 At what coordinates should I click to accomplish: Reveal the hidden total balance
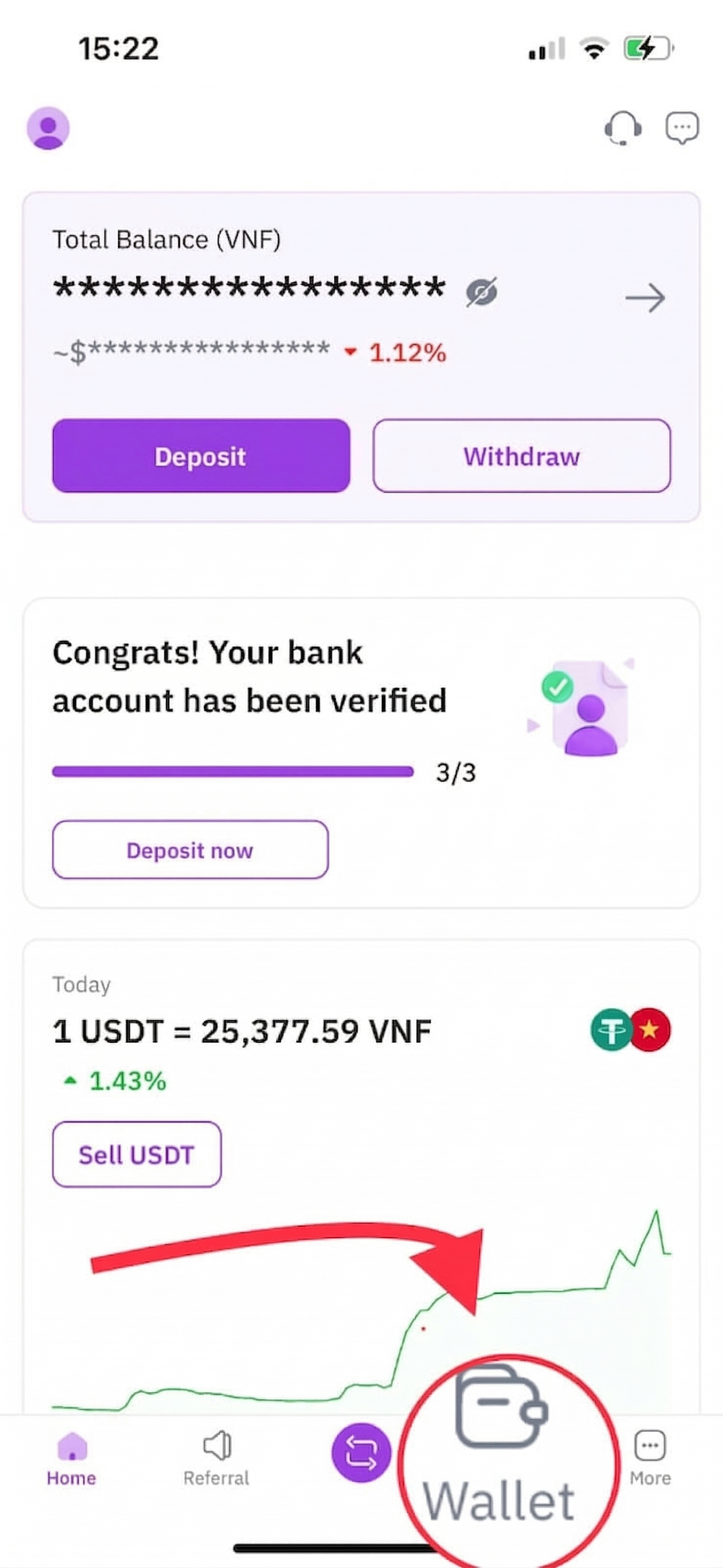481,292
